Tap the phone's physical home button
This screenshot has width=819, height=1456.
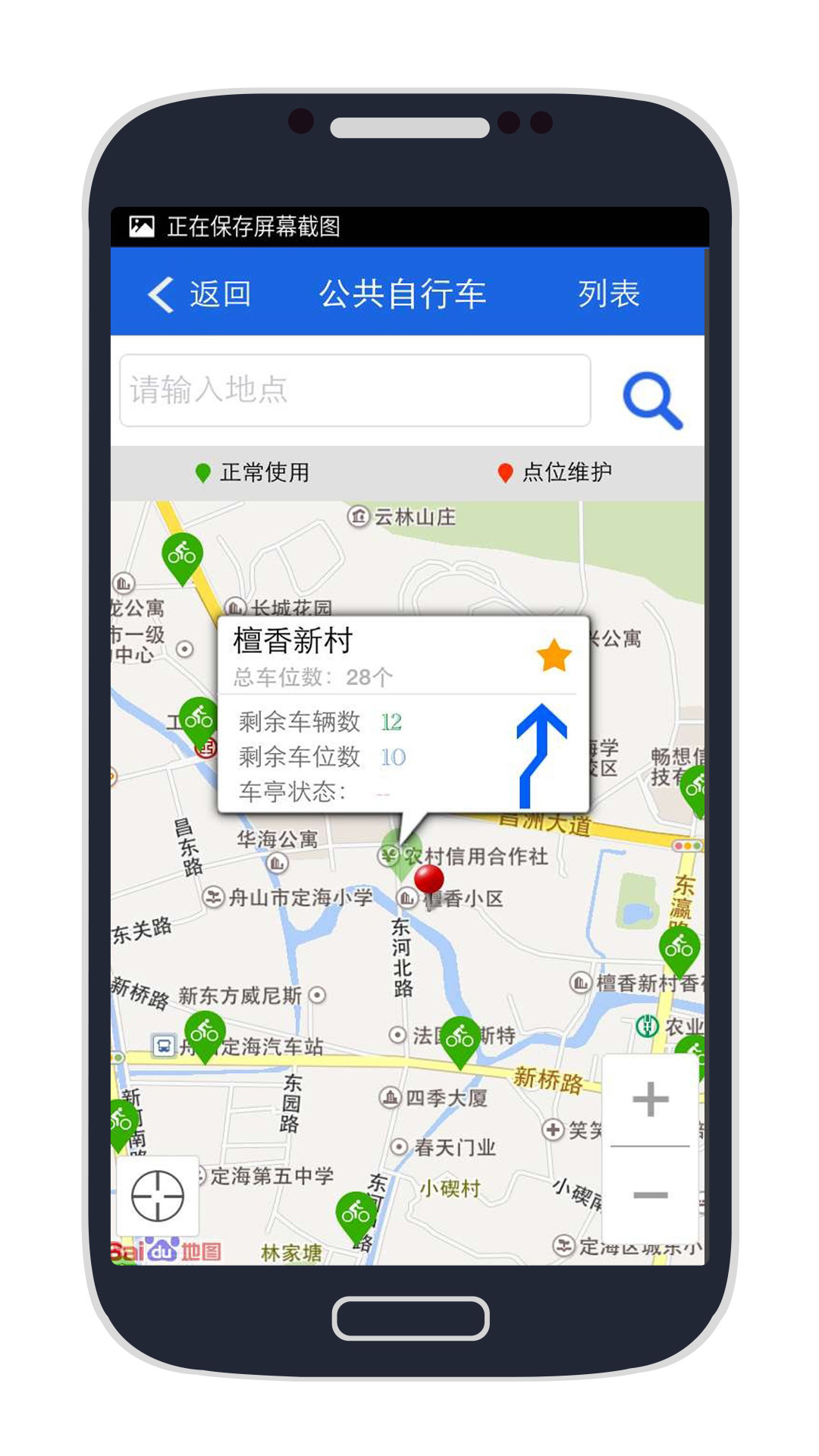(x=410, y=1318)
